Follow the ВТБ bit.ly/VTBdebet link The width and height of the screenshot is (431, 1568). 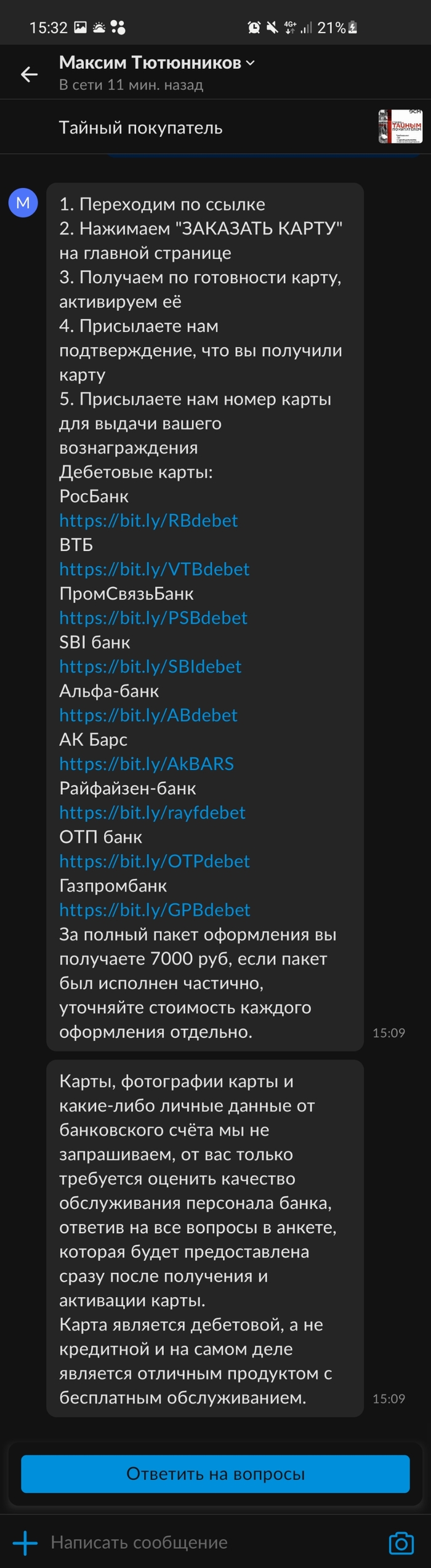(x=154, y=569)
